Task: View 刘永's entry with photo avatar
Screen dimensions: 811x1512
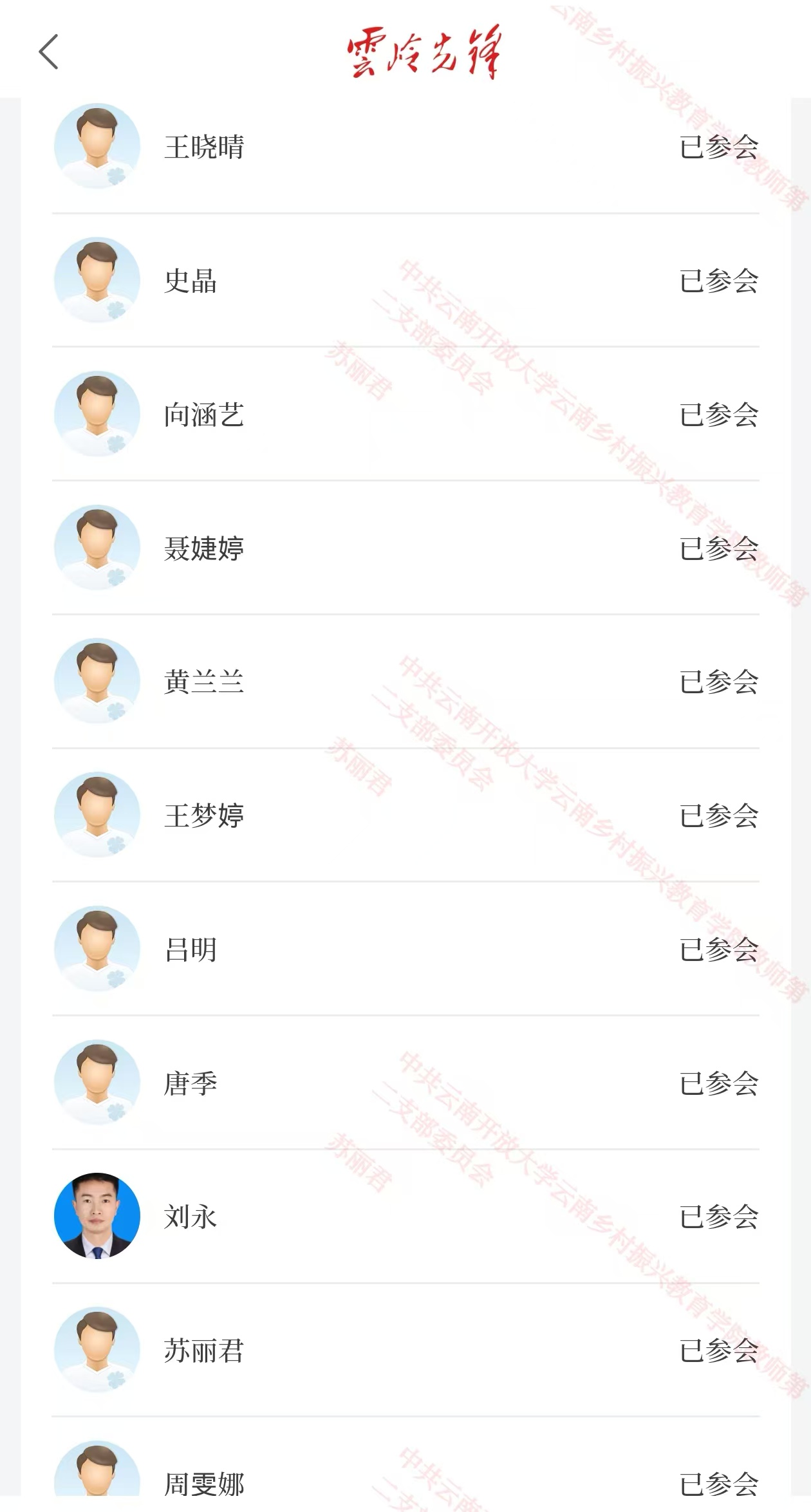Action: coord(405,1217)
